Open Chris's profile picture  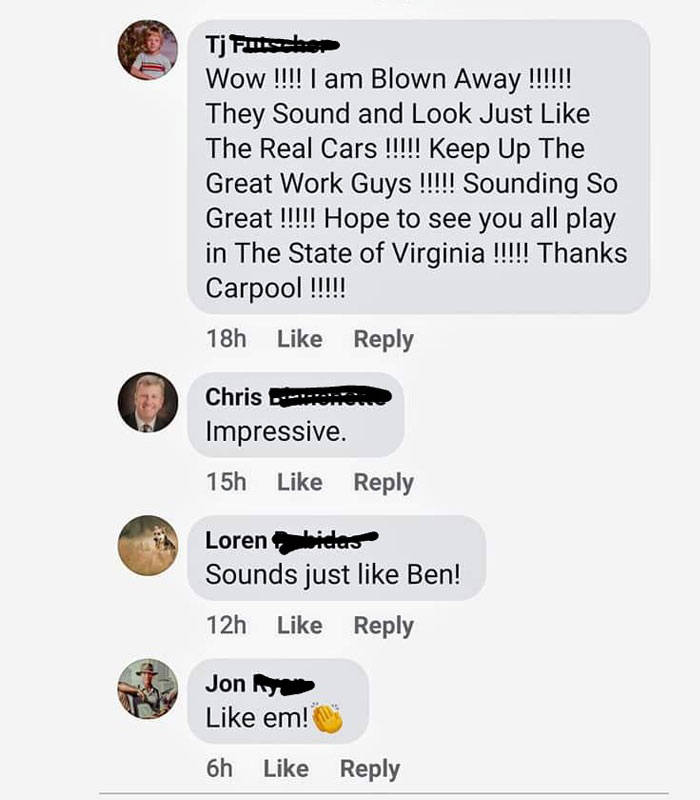148,403
